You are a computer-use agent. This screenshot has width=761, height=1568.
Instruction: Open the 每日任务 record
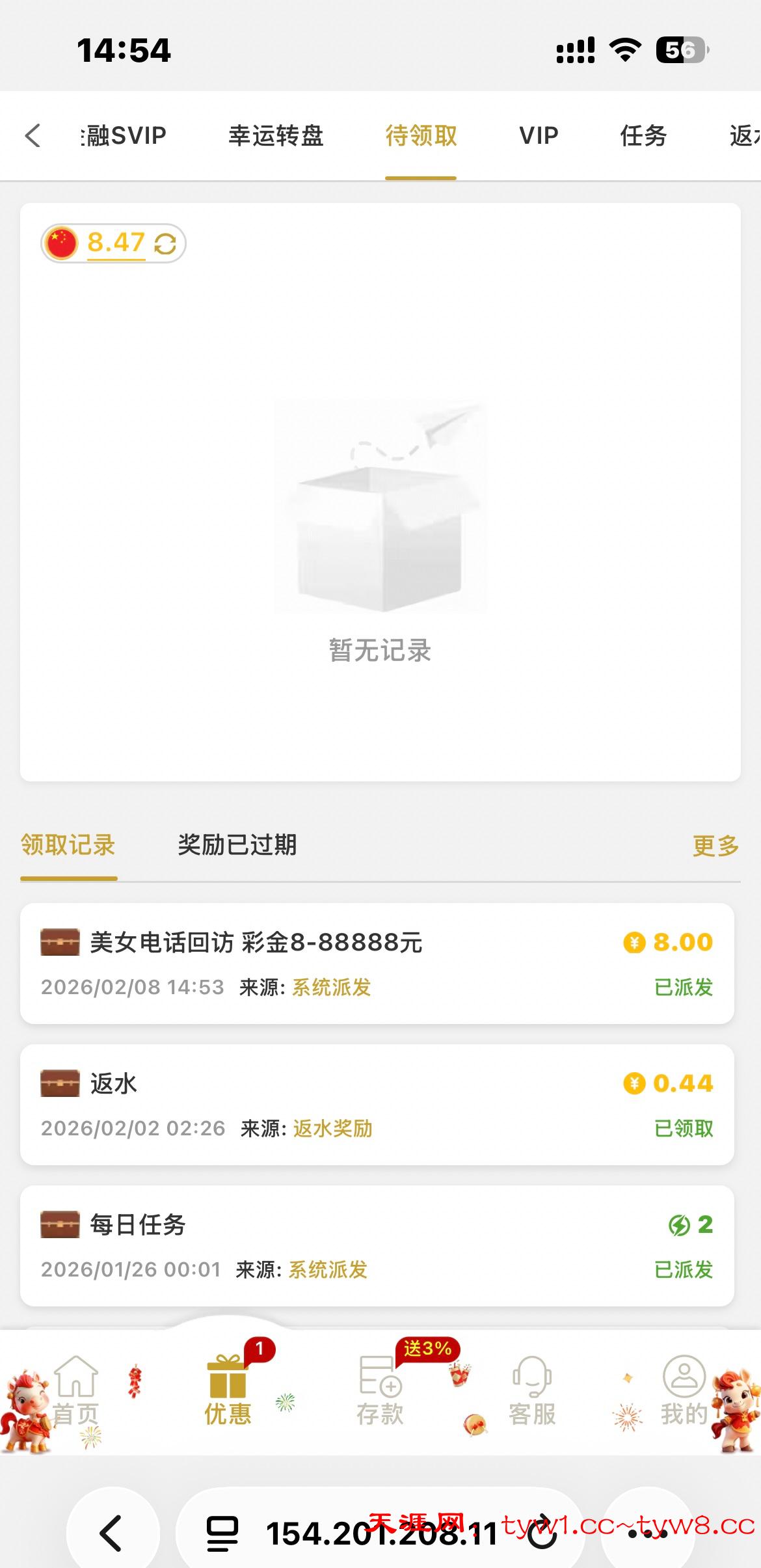[x=377, y=1246]
